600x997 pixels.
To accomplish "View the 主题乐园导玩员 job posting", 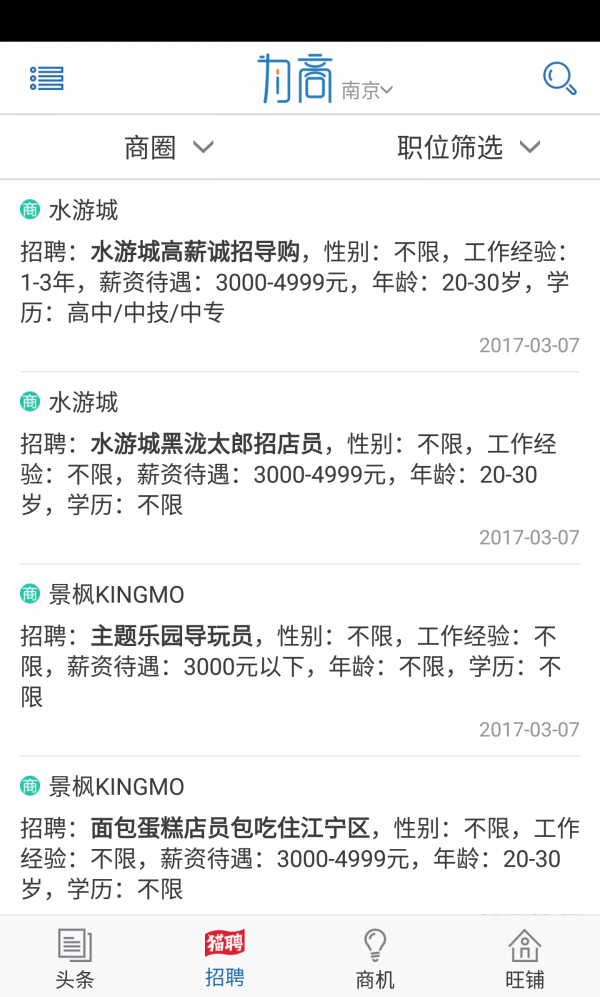I will [x=300, y=661].
